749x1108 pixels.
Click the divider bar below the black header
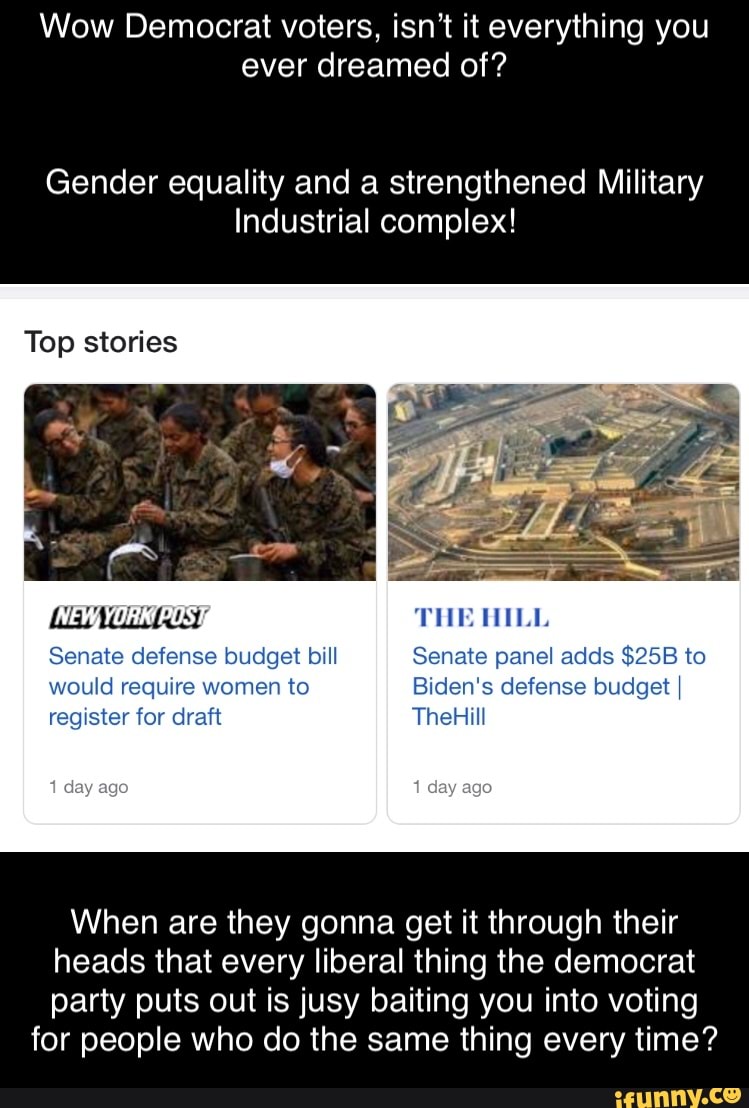[x=374, y=291]
